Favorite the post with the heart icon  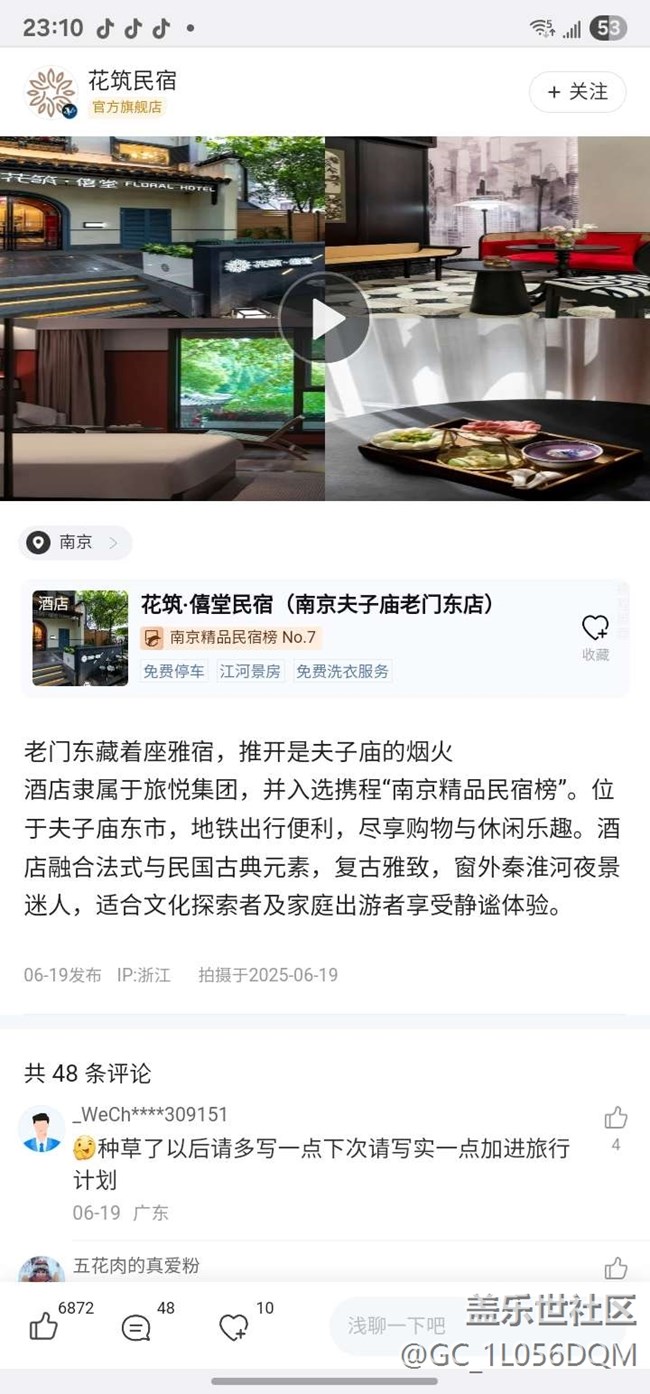[x=233, y=1327]
